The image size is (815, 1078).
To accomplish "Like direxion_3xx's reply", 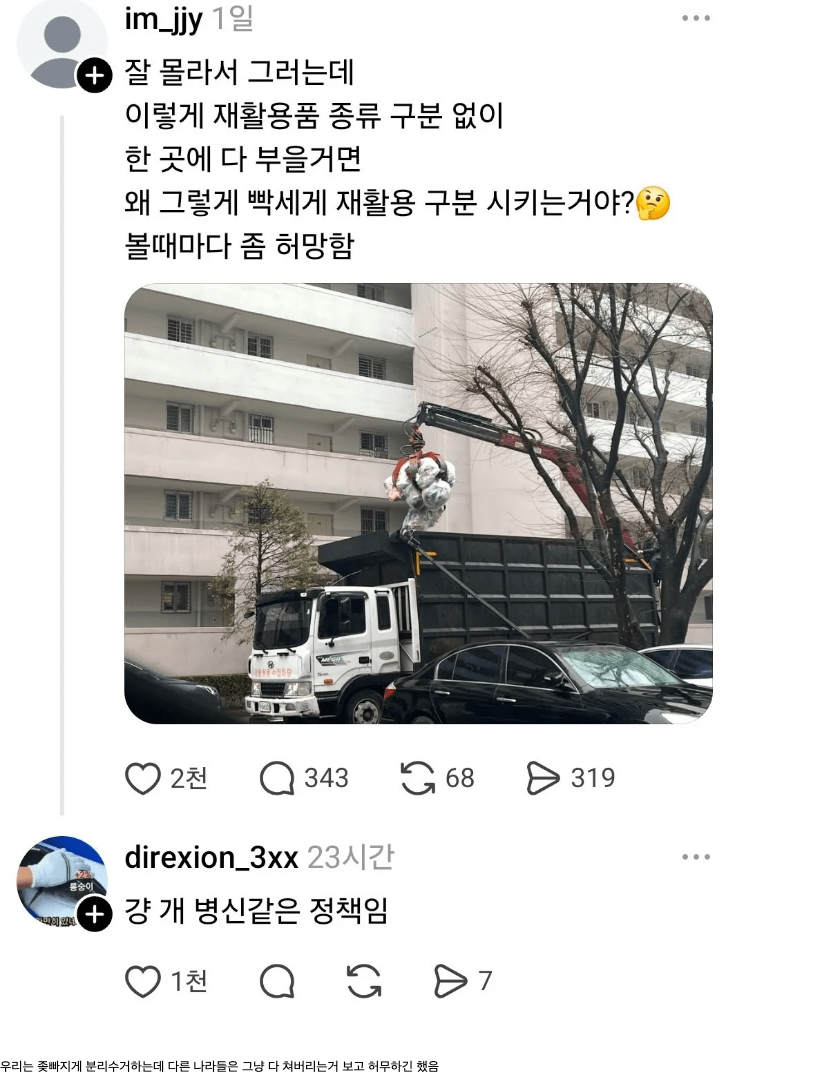I will (x=143, y=982).
